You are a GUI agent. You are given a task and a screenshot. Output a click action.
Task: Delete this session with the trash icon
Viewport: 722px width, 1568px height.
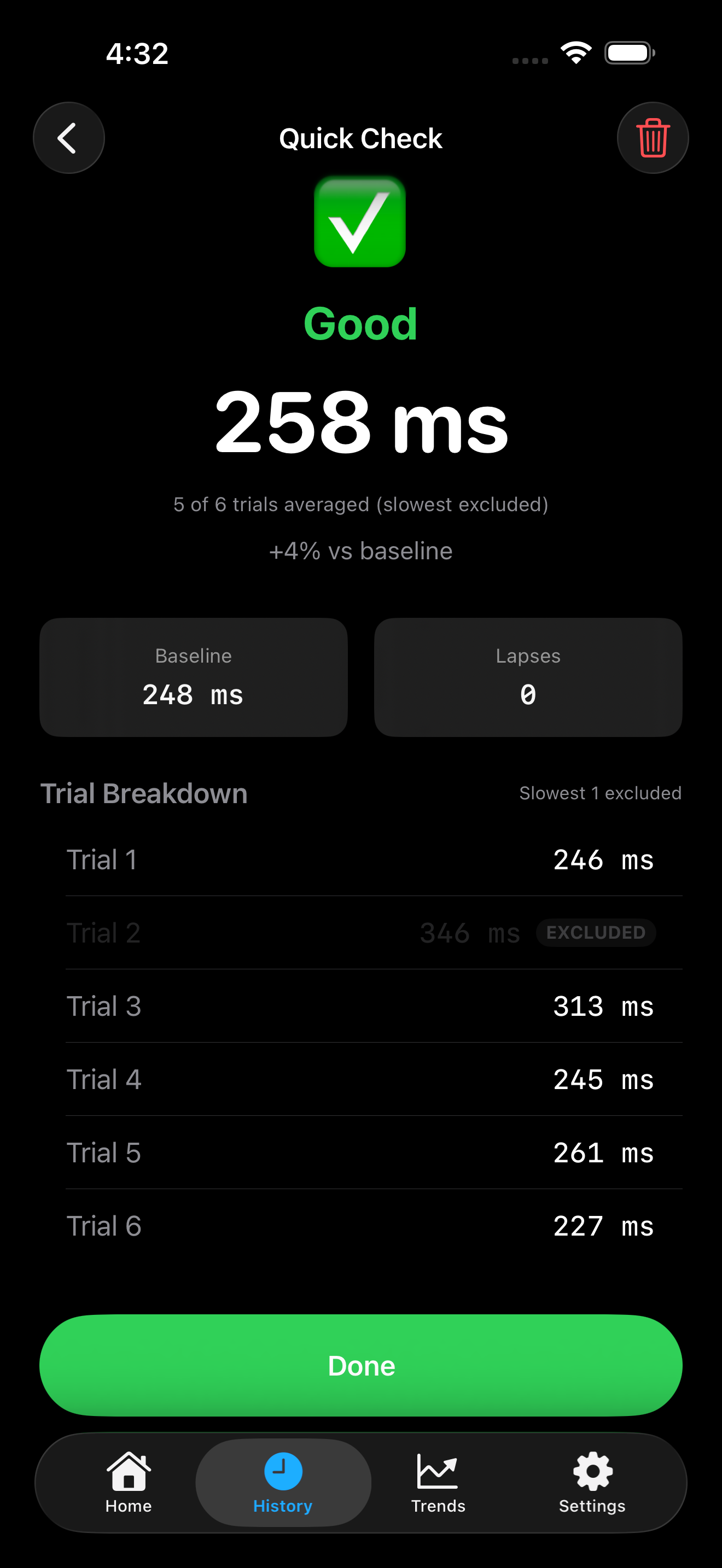pyautogui.click(x=653, y=137)
